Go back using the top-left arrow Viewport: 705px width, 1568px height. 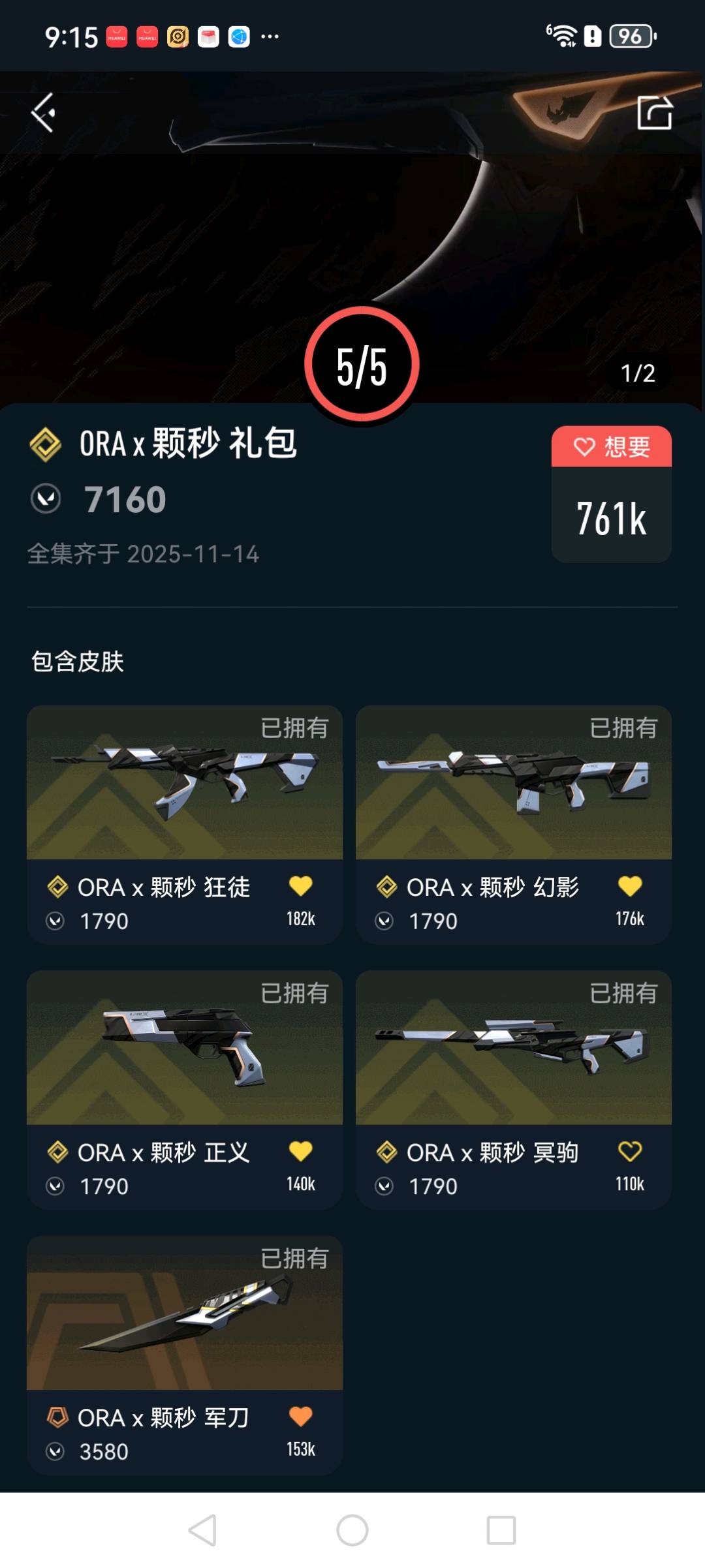pyautogui.click(x=43, y=113)
